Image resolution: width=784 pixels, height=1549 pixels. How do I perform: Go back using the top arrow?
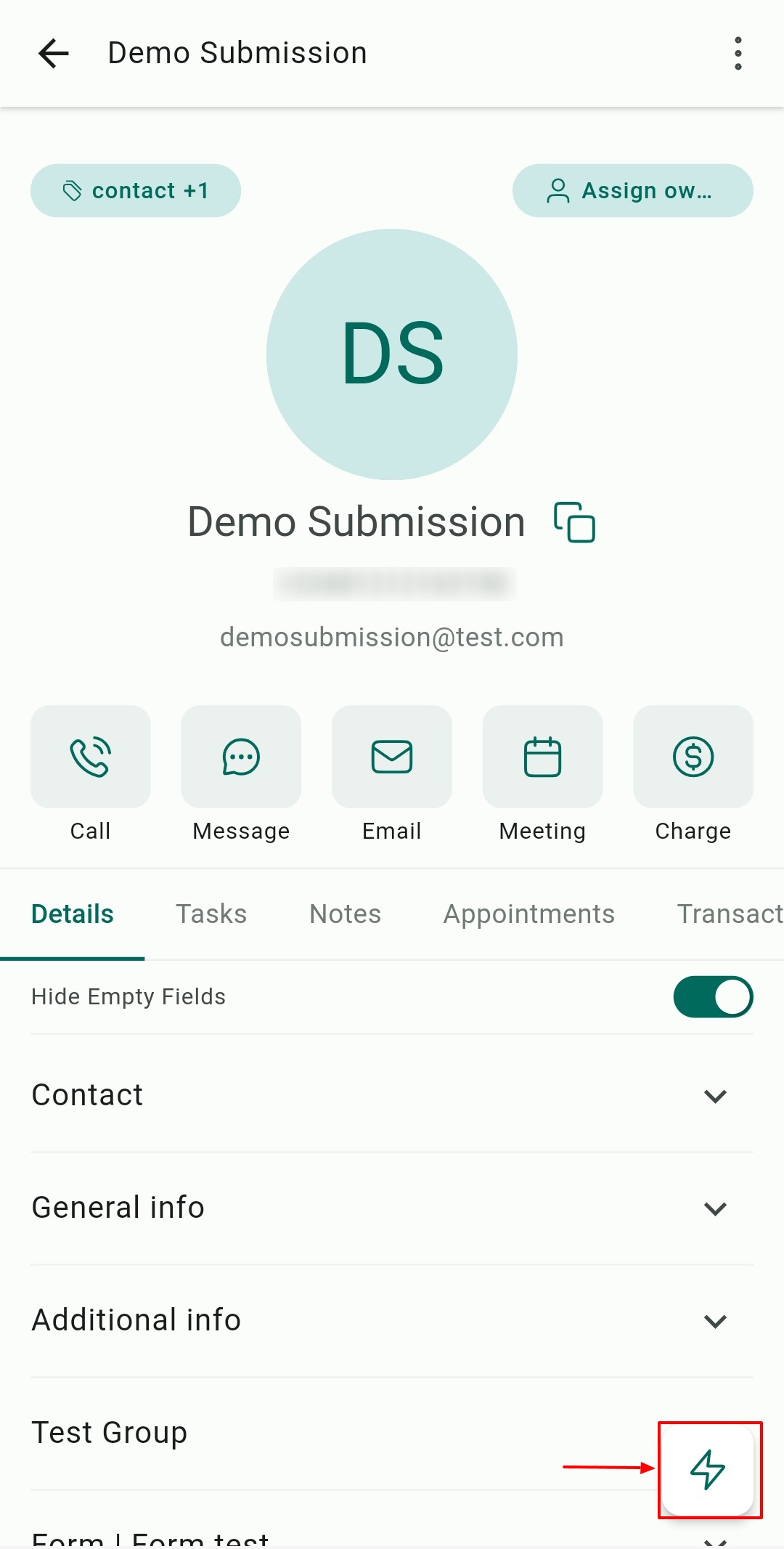(x=54, y=54)
